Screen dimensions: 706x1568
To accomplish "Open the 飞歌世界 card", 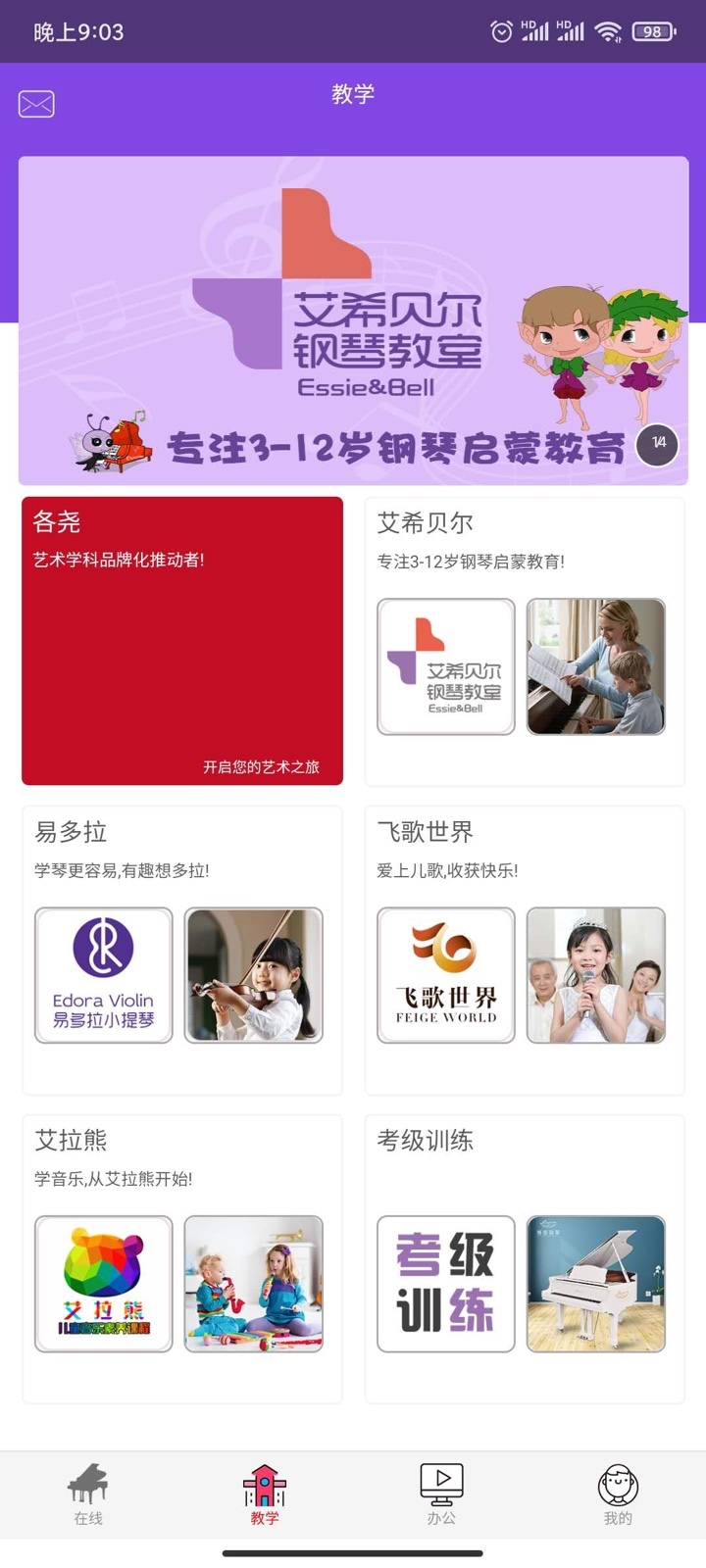I will [x=525, y=950].
